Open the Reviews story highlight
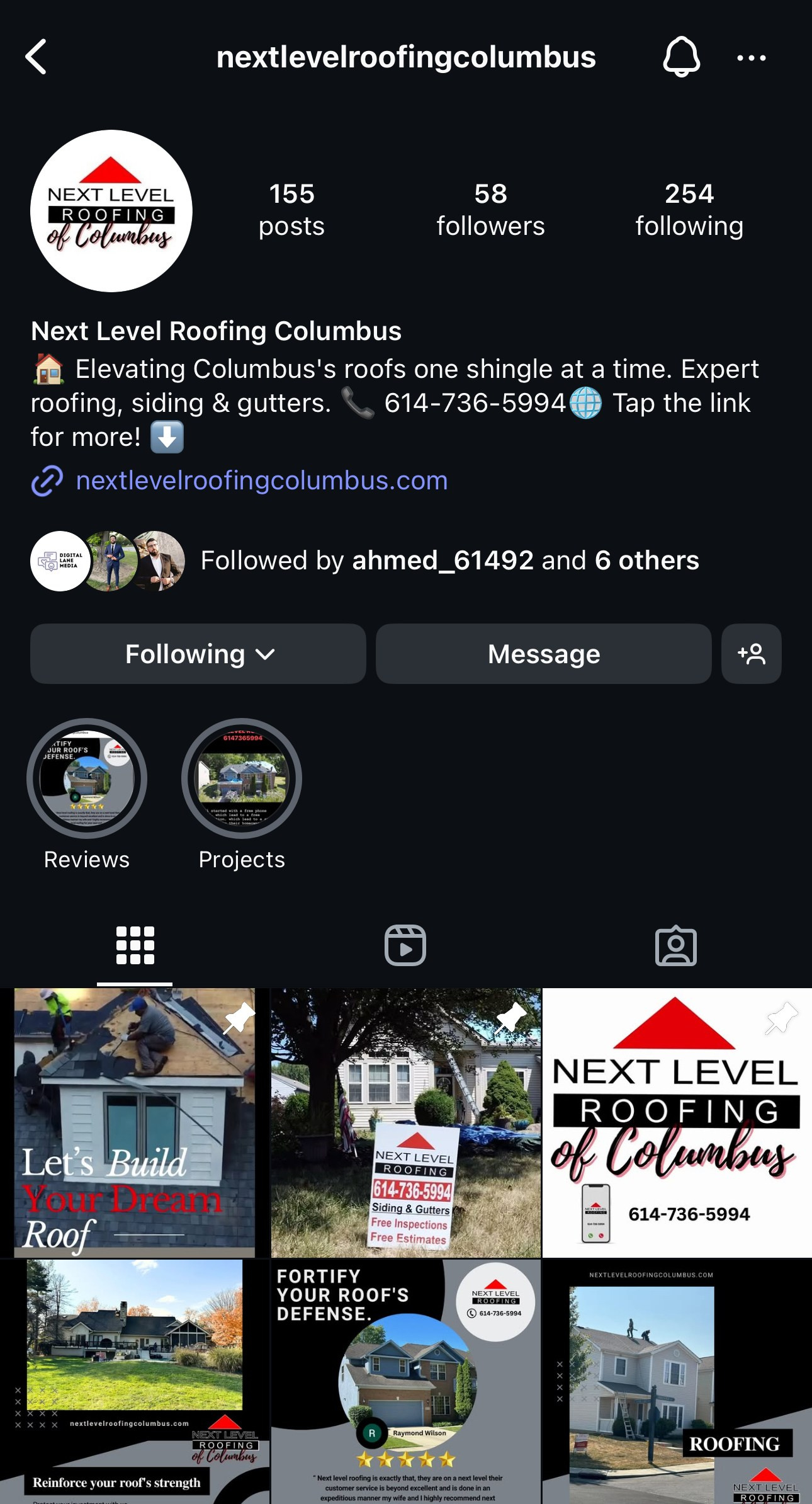The image size is (812, 1504). pos(87,779)
